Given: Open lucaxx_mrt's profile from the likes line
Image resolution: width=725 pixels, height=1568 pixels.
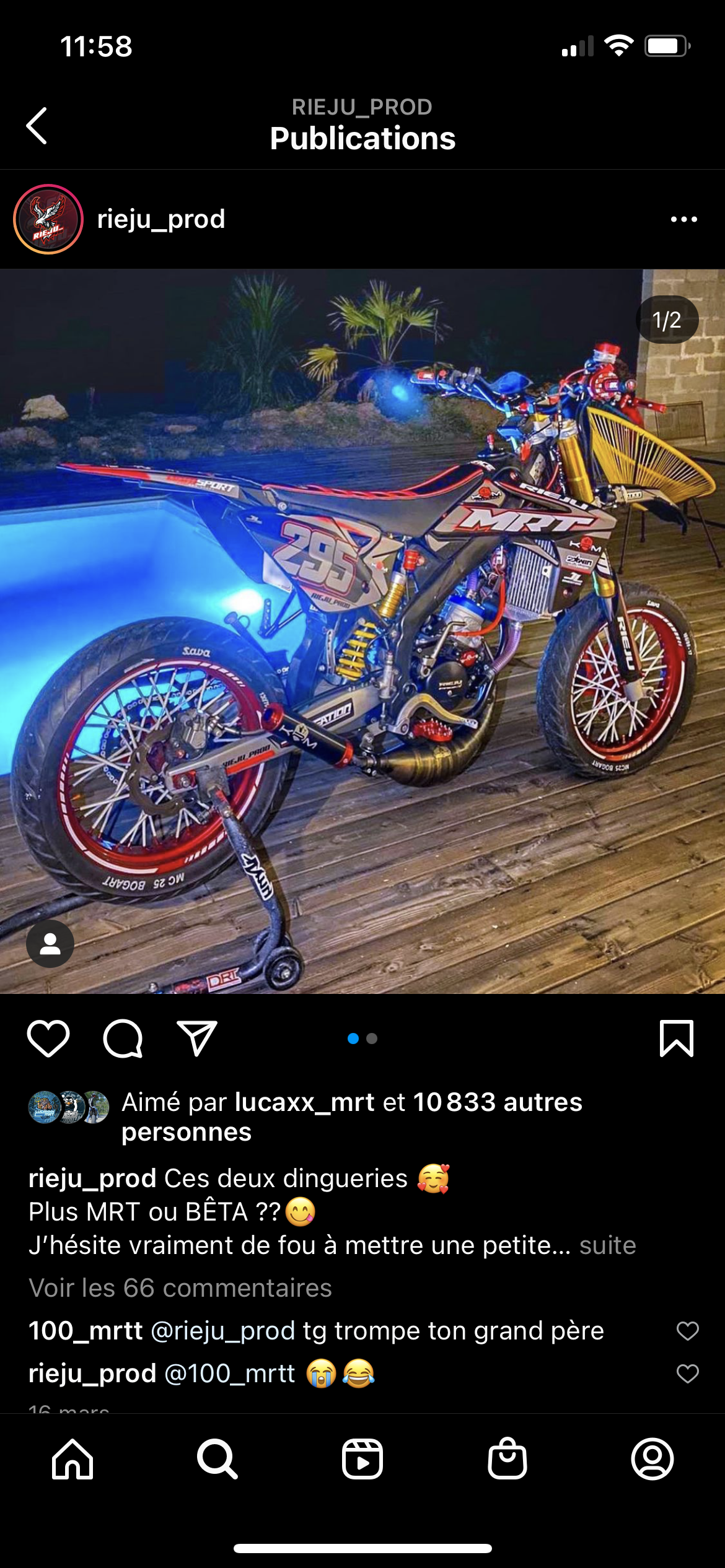Looking at the screenshot, I should point(304,1102).
